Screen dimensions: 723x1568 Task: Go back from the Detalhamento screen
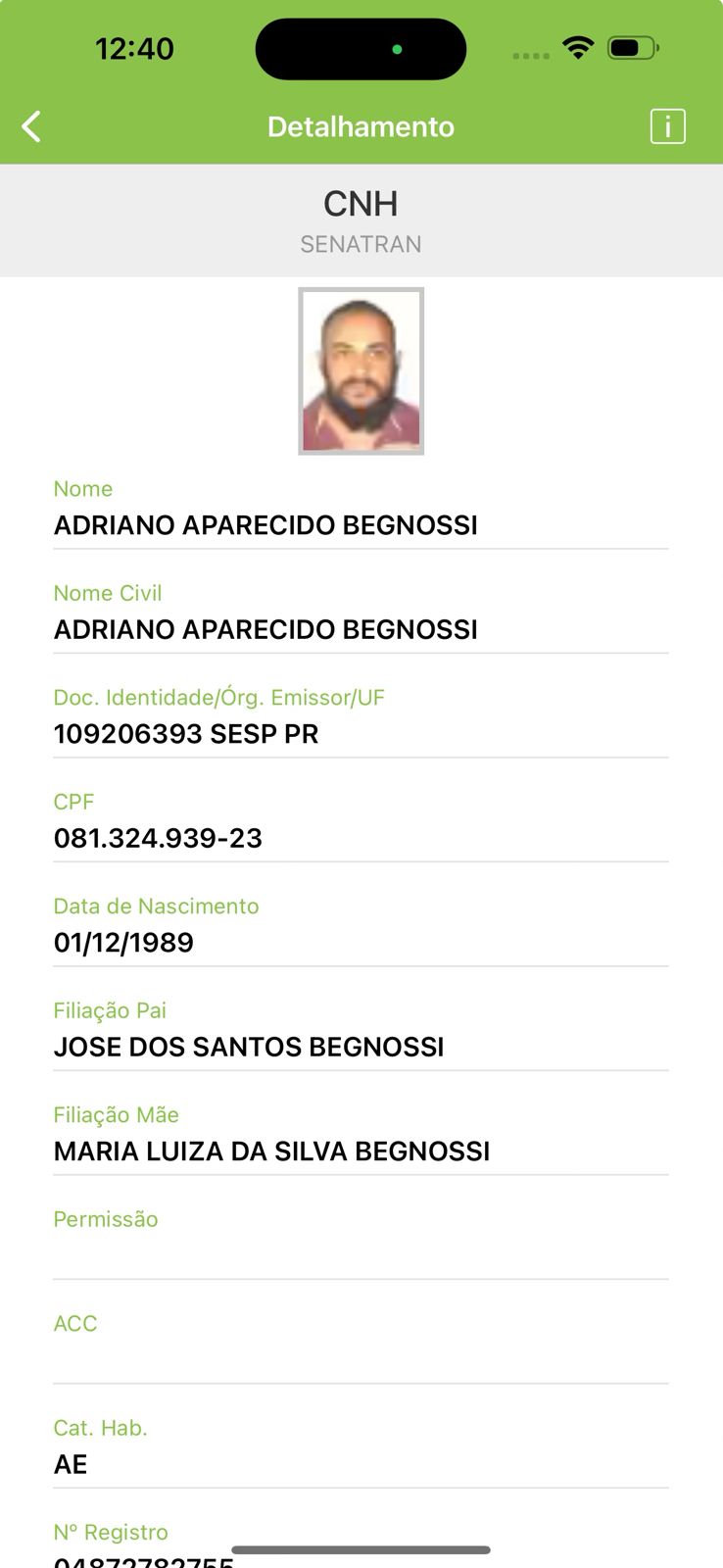coord(31,126)
